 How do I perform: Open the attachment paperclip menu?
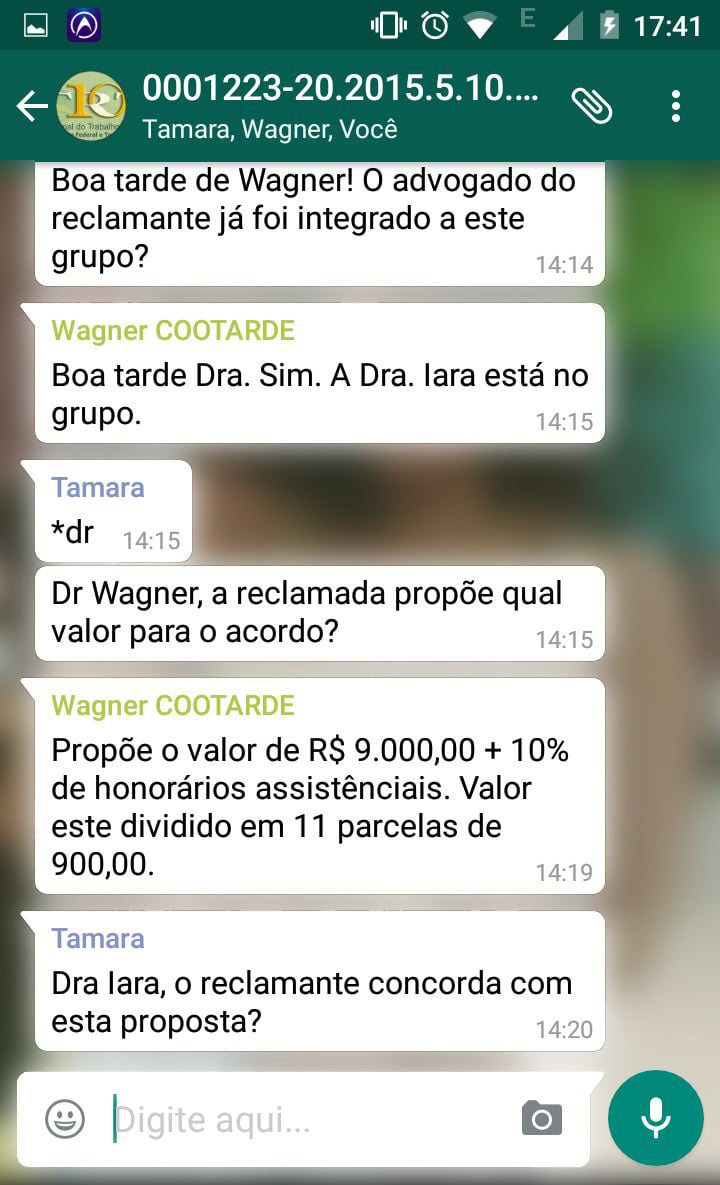[591, 105]
